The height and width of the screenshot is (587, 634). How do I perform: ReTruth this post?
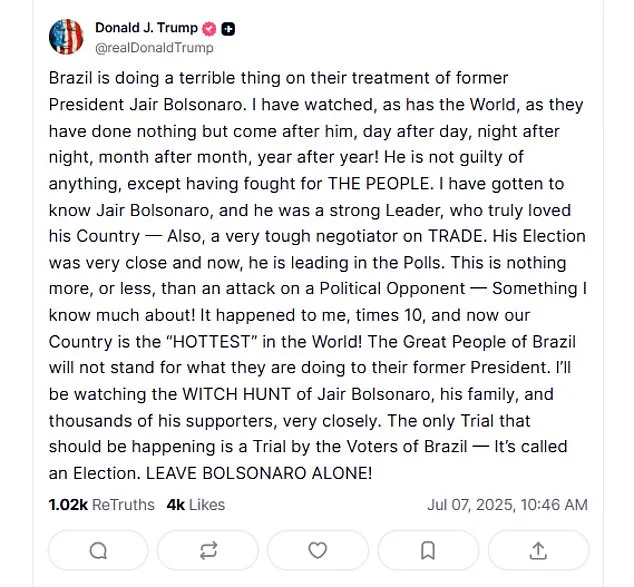(x=208, y=550)
